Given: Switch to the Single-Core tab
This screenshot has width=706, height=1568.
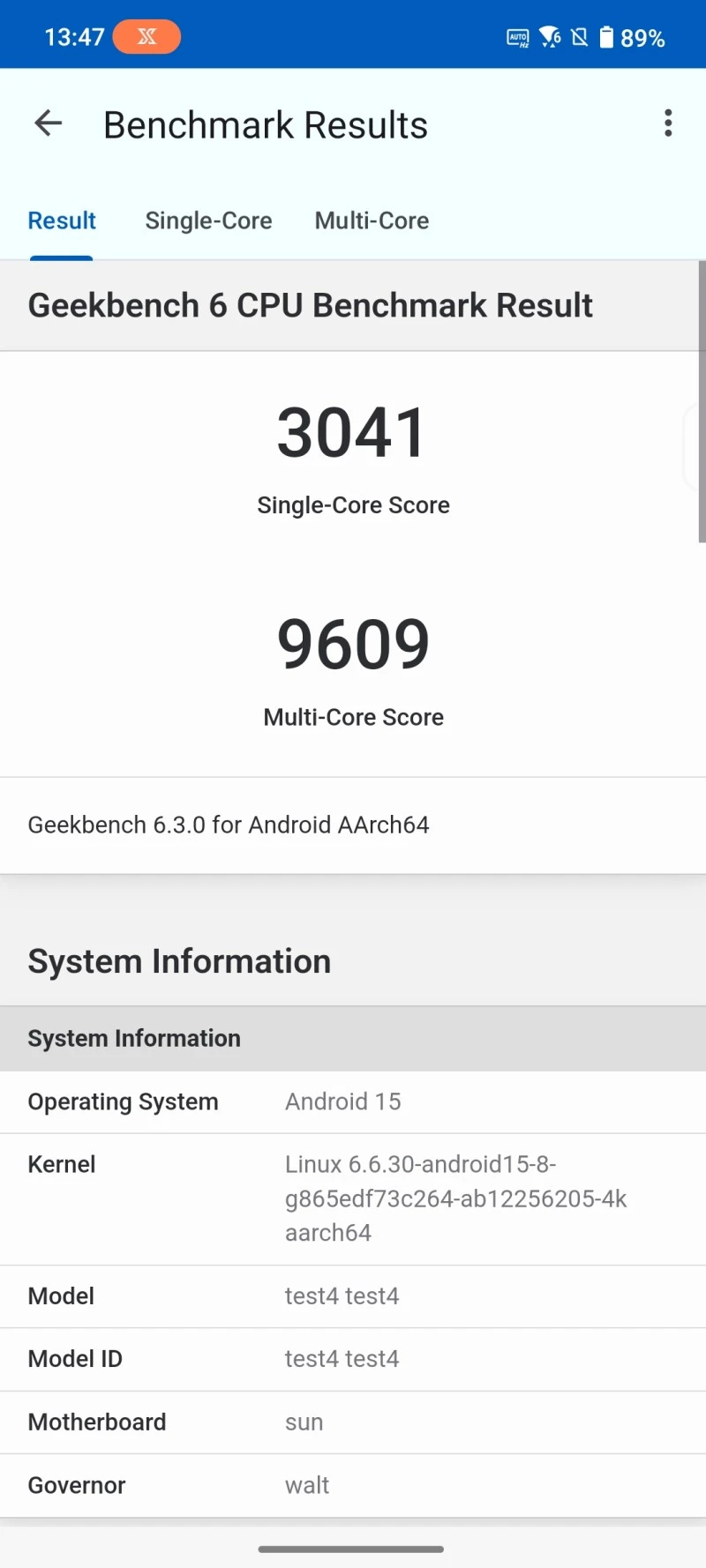Looking at the screenshot, I should point(208,220).
